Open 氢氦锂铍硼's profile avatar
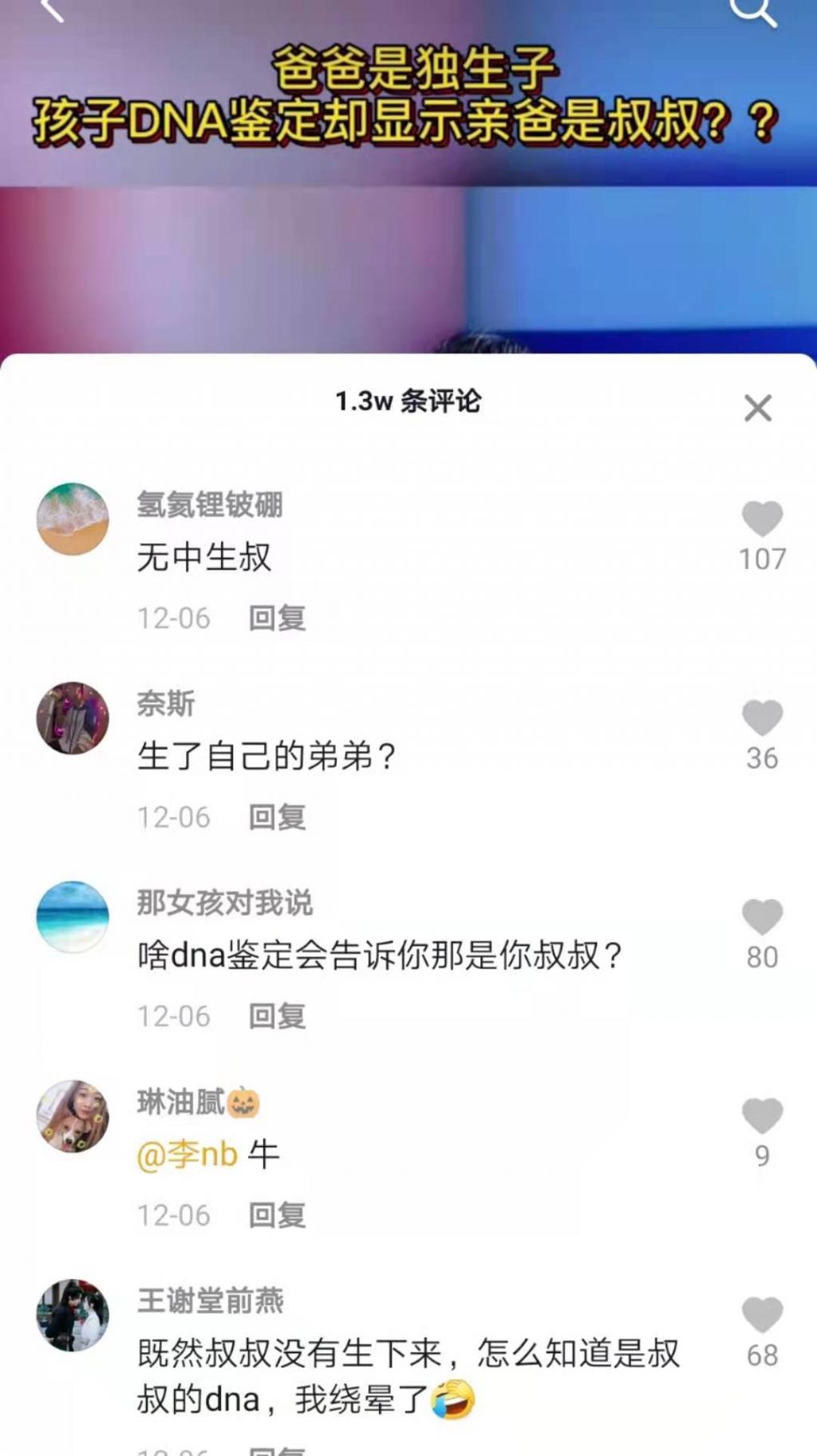Screen dimensions: 817x1456 coord(72,517)
